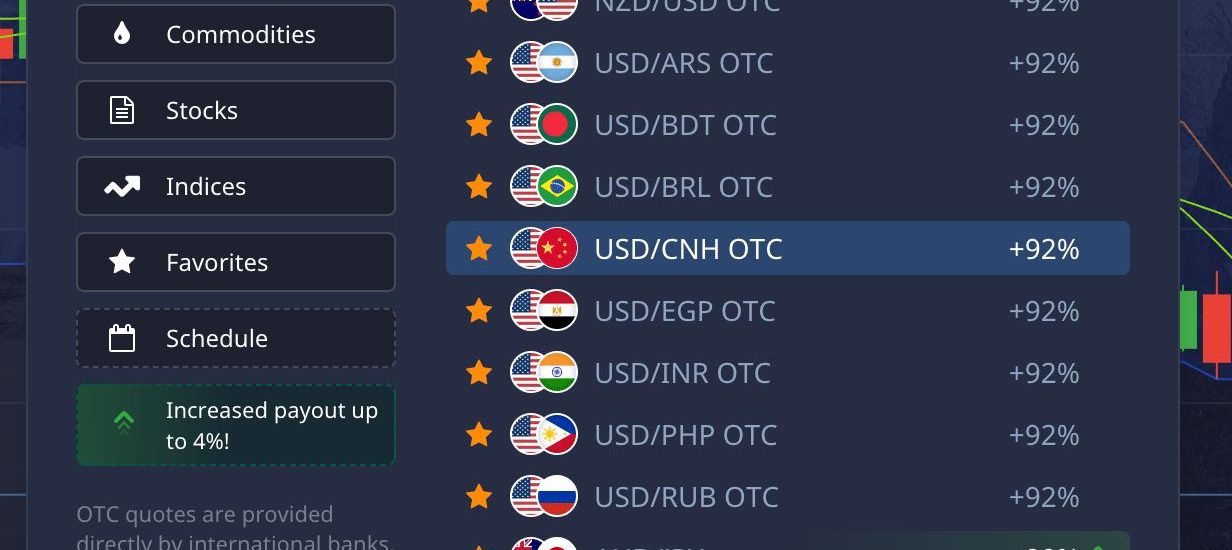This screenshot has height=550, width=1232.
Task: Unfavorite USD/ARS OTC via its star
Action: tap(479, 63)
